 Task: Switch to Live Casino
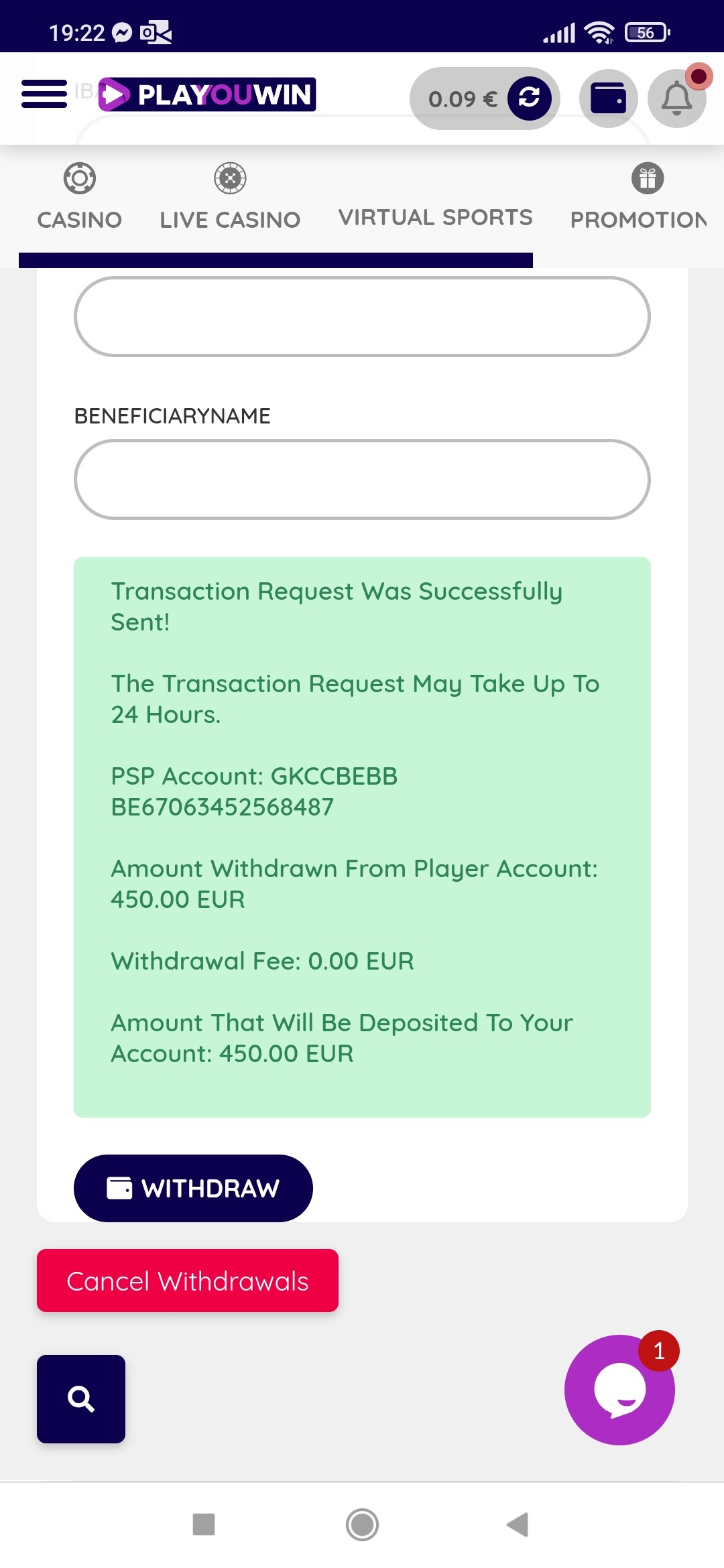(x=230, y=197)
